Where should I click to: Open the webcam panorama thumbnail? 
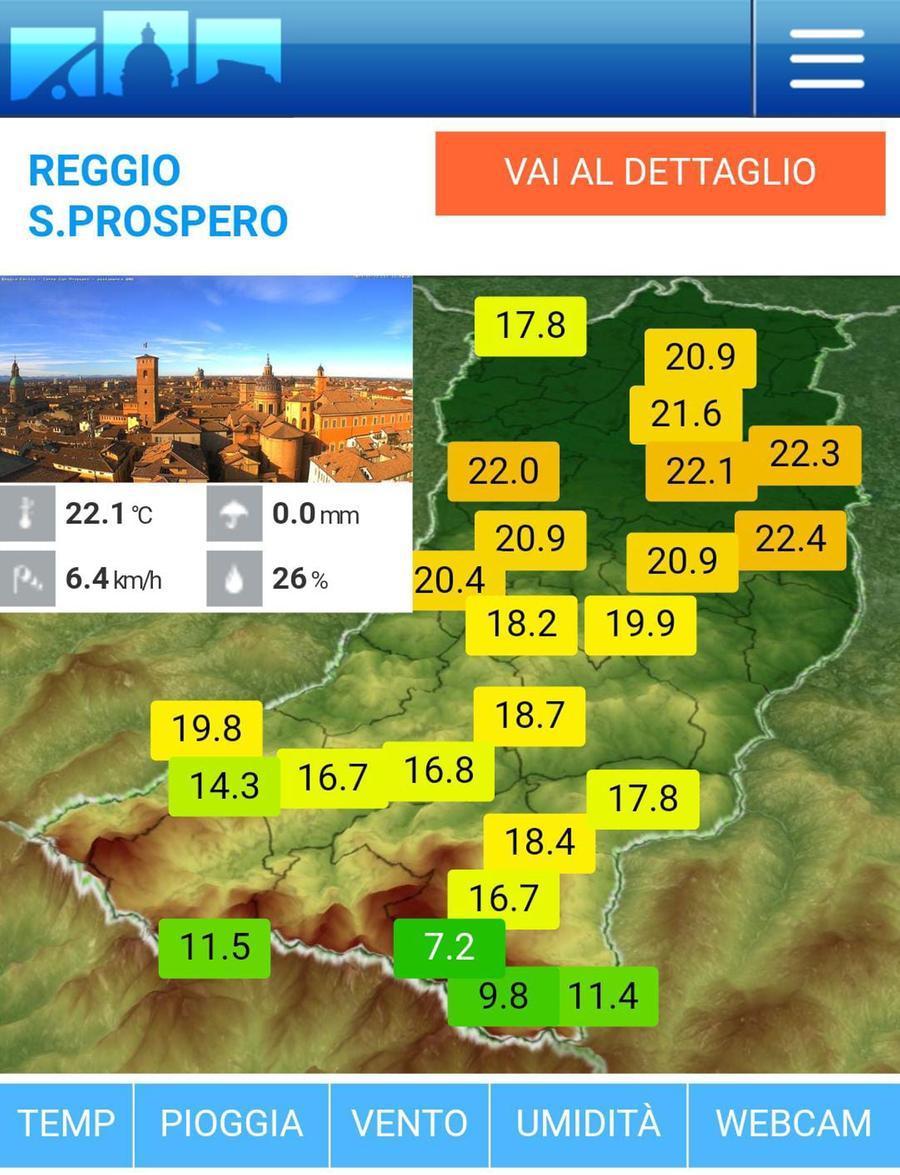207,375
